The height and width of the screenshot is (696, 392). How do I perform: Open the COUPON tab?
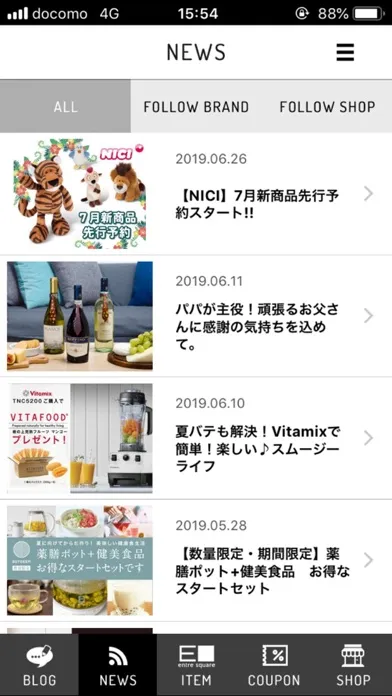click(x=274, y=665)
